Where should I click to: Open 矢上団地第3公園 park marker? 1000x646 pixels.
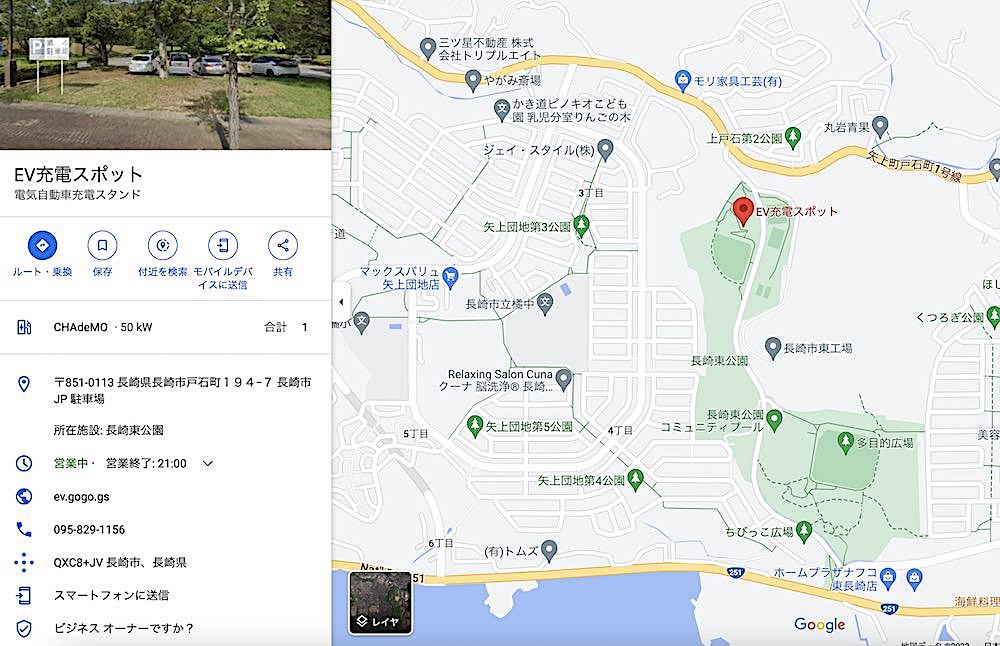pos(581,227)
